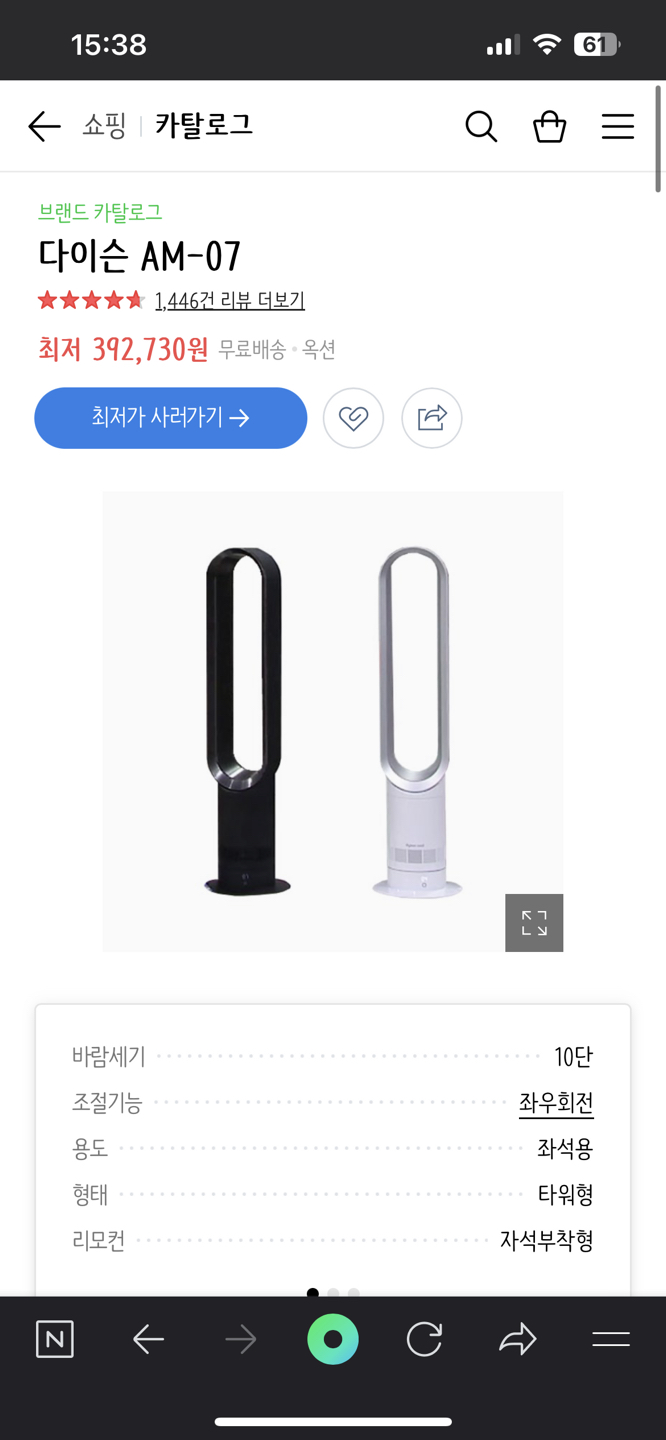Reload the current page
Screen dimensions: 666x1440
[x=424, y=1339]
